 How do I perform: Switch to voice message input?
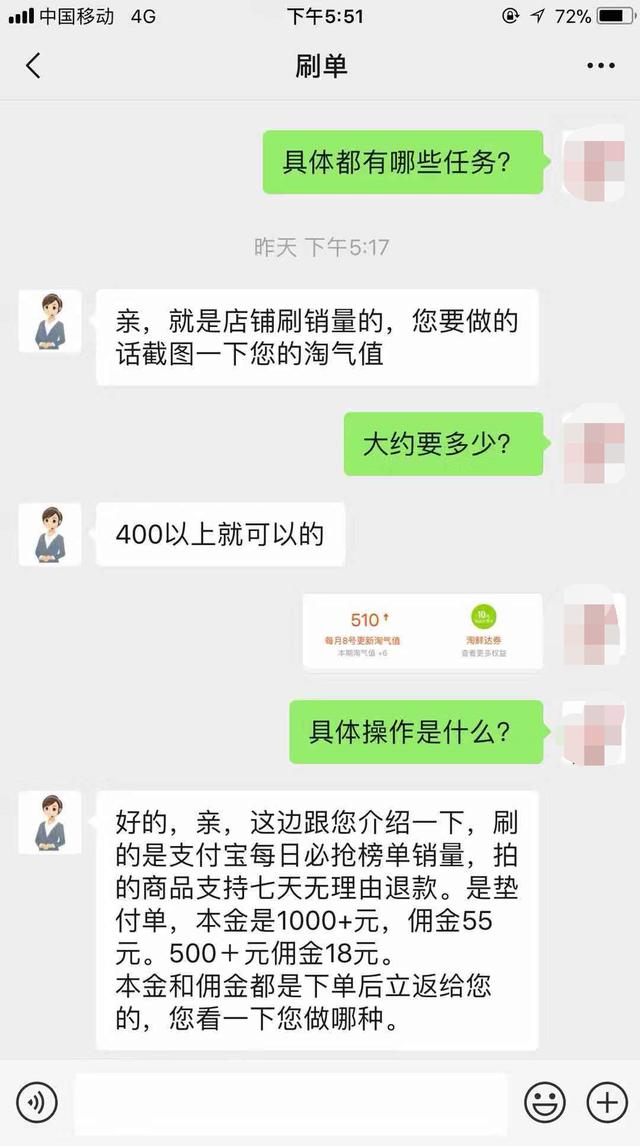coord(37,1102)
